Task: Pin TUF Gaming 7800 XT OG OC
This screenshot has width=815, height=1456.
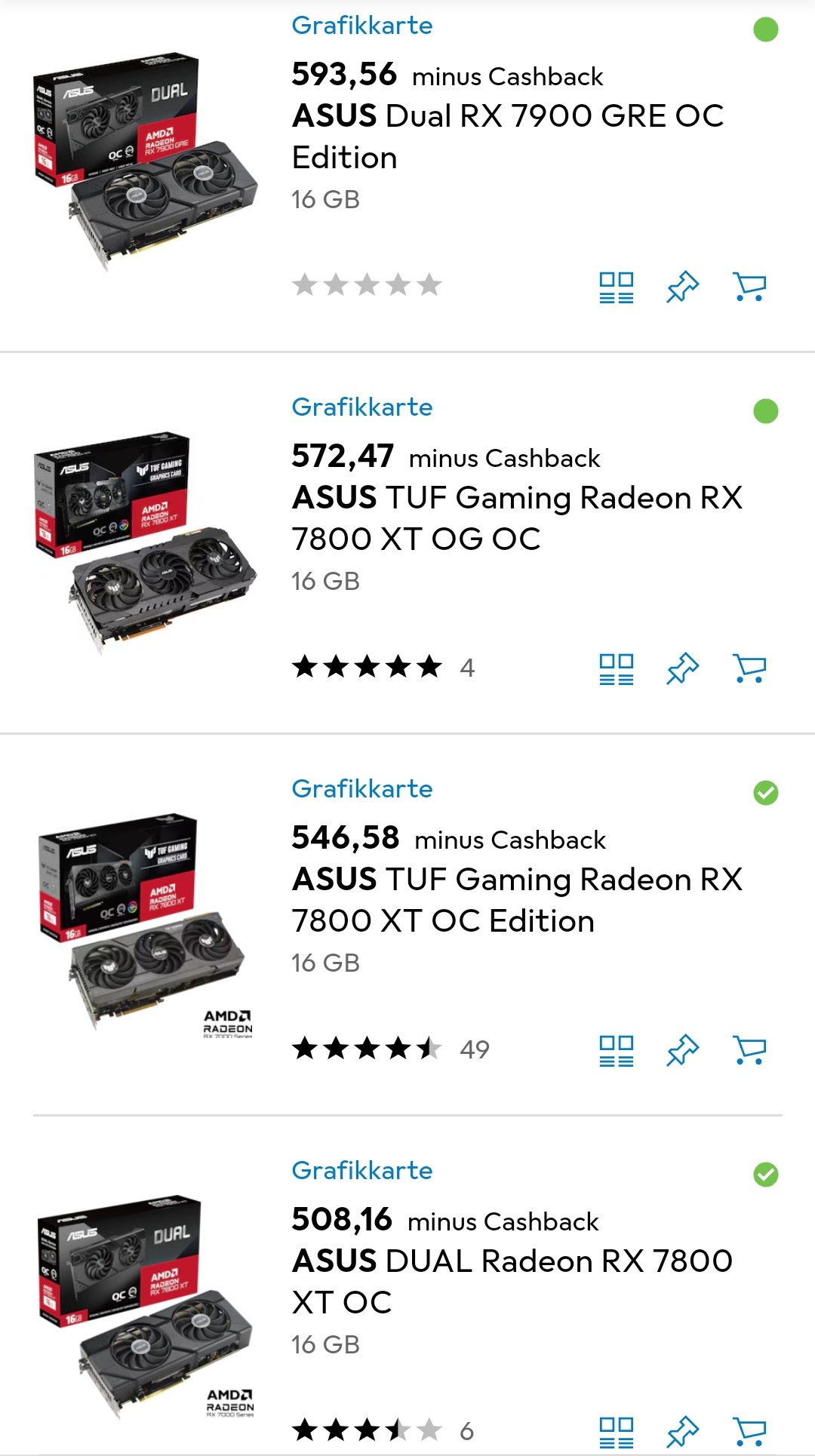Action: tap(683, 669)
